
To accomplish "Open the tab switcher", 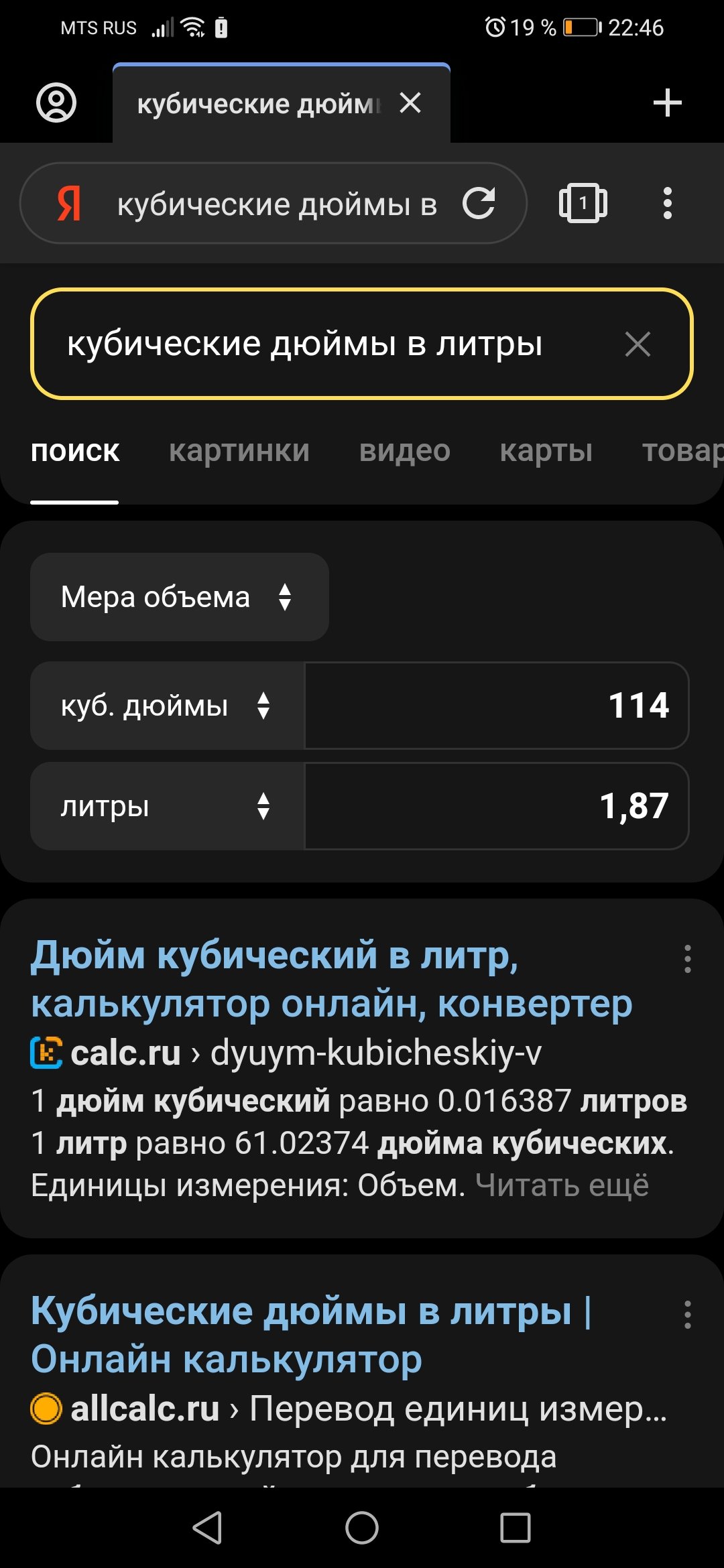I will pos(583,204).
